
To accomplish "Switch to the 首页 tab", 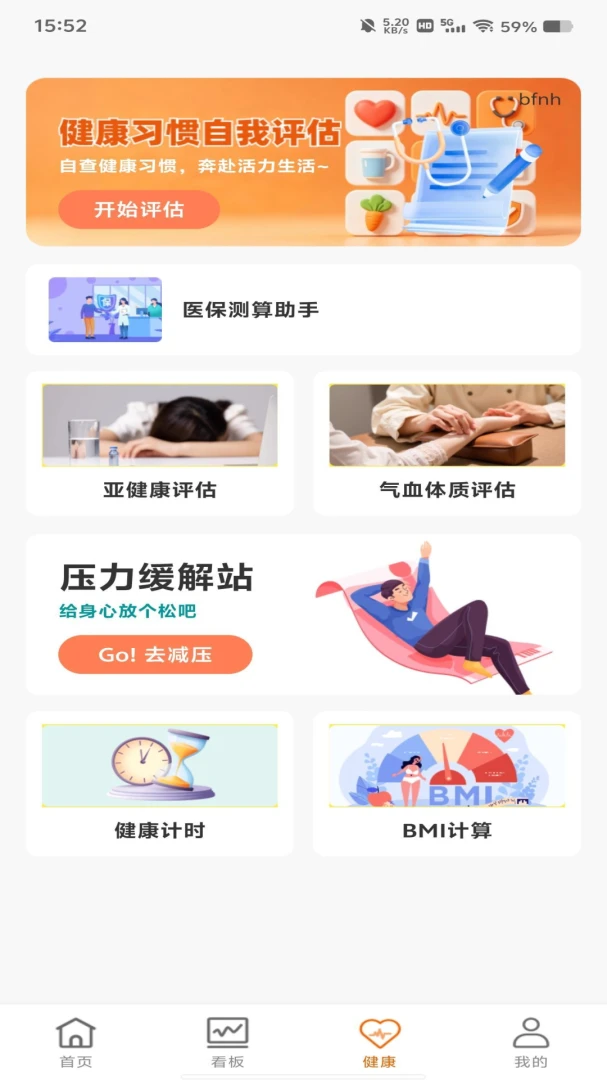I will (x=76, y=1042).
